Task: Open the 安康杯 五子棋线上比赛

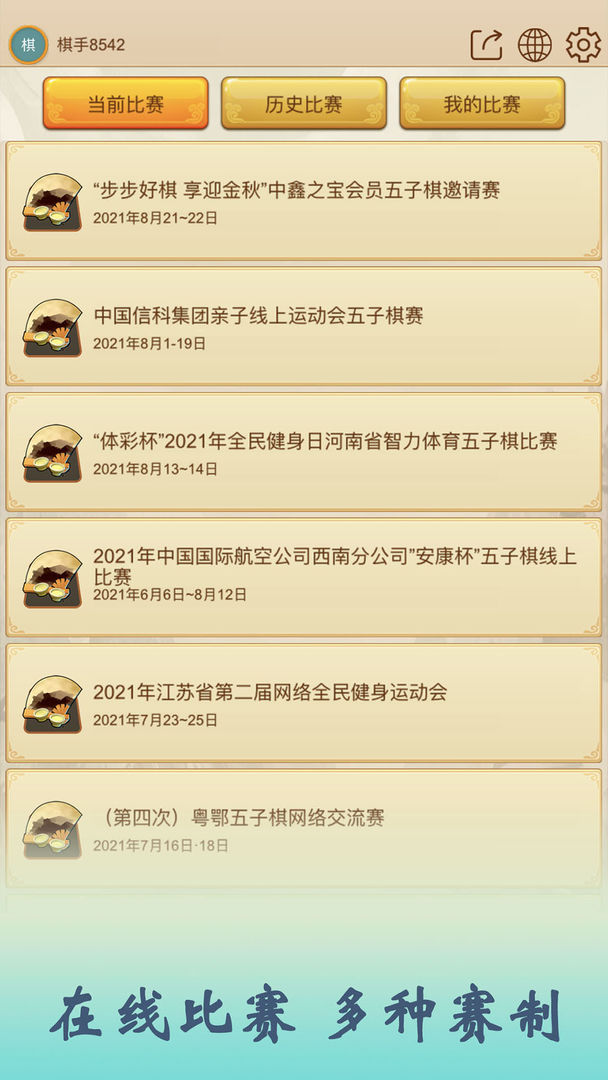Action: coord(304,577)
